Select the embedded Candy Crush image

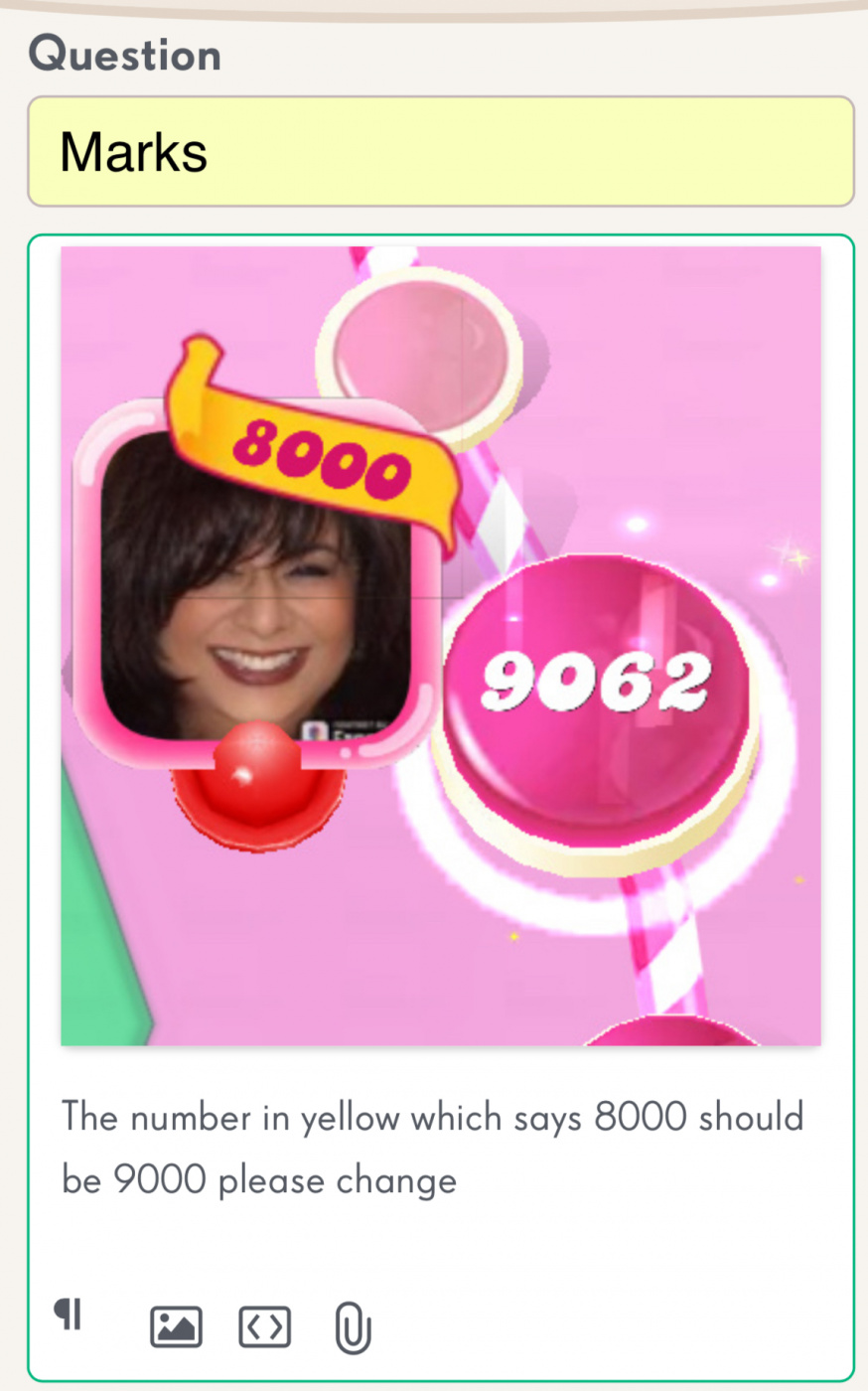pyautogui.click(x=440, y=646)
